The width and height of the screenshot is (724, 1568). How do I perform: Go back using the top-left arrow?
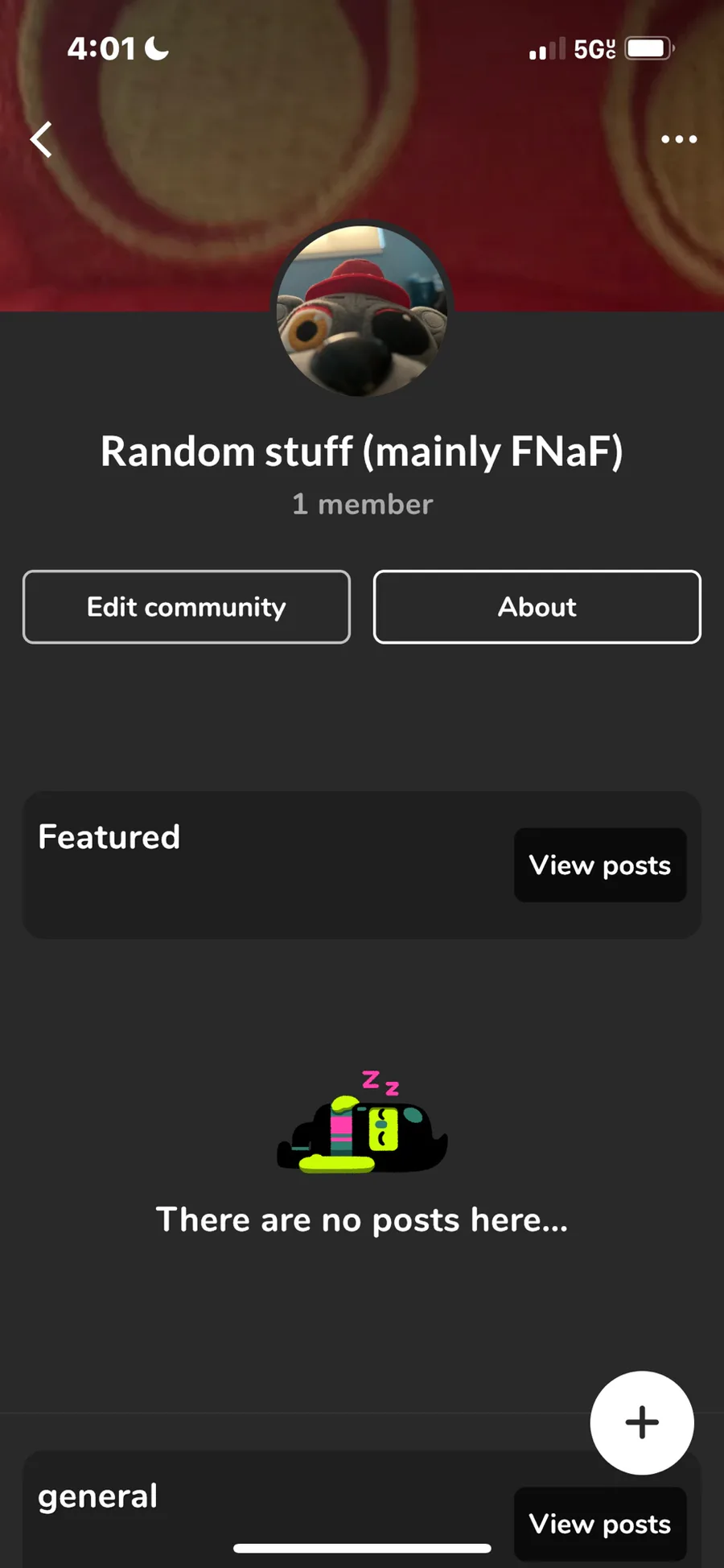(x=42, y=139)
